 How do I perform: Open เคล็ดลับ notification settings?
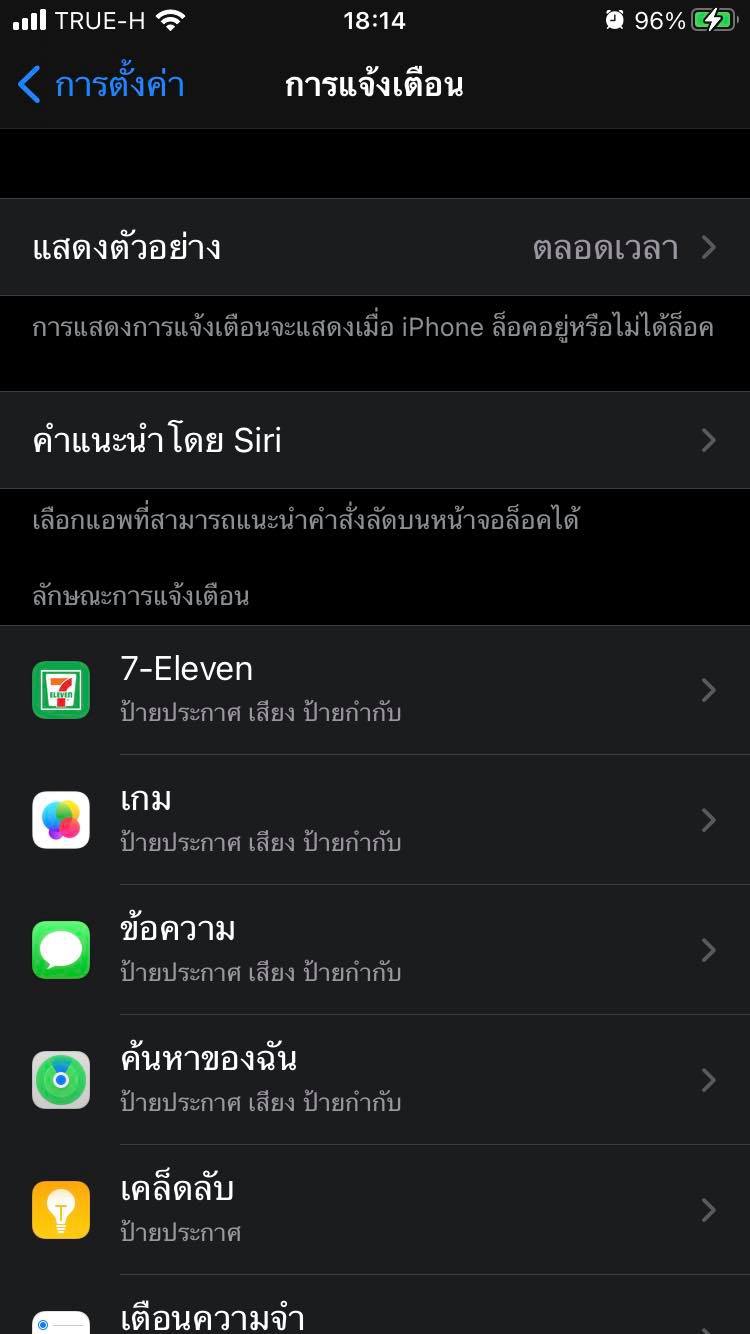tap(375, 1210)
